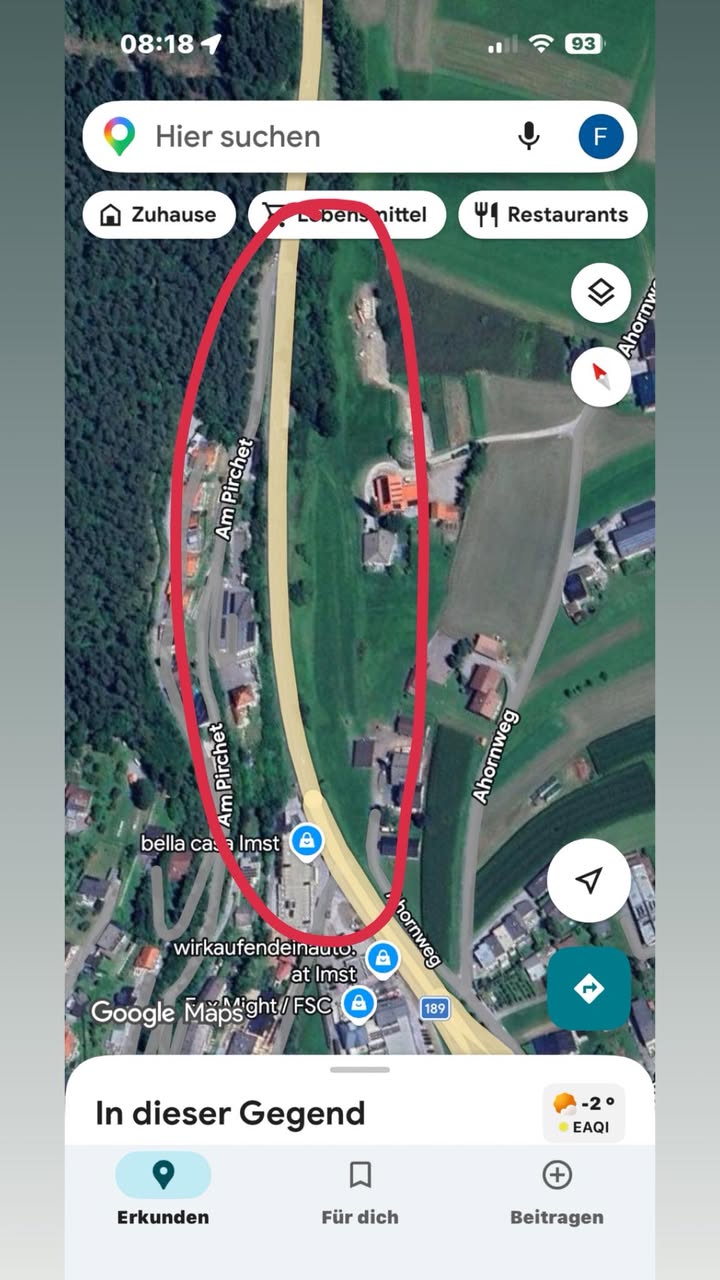Screen dimensions: 720x1280
Task: Select the Zuhause chip
Action: 159,214
